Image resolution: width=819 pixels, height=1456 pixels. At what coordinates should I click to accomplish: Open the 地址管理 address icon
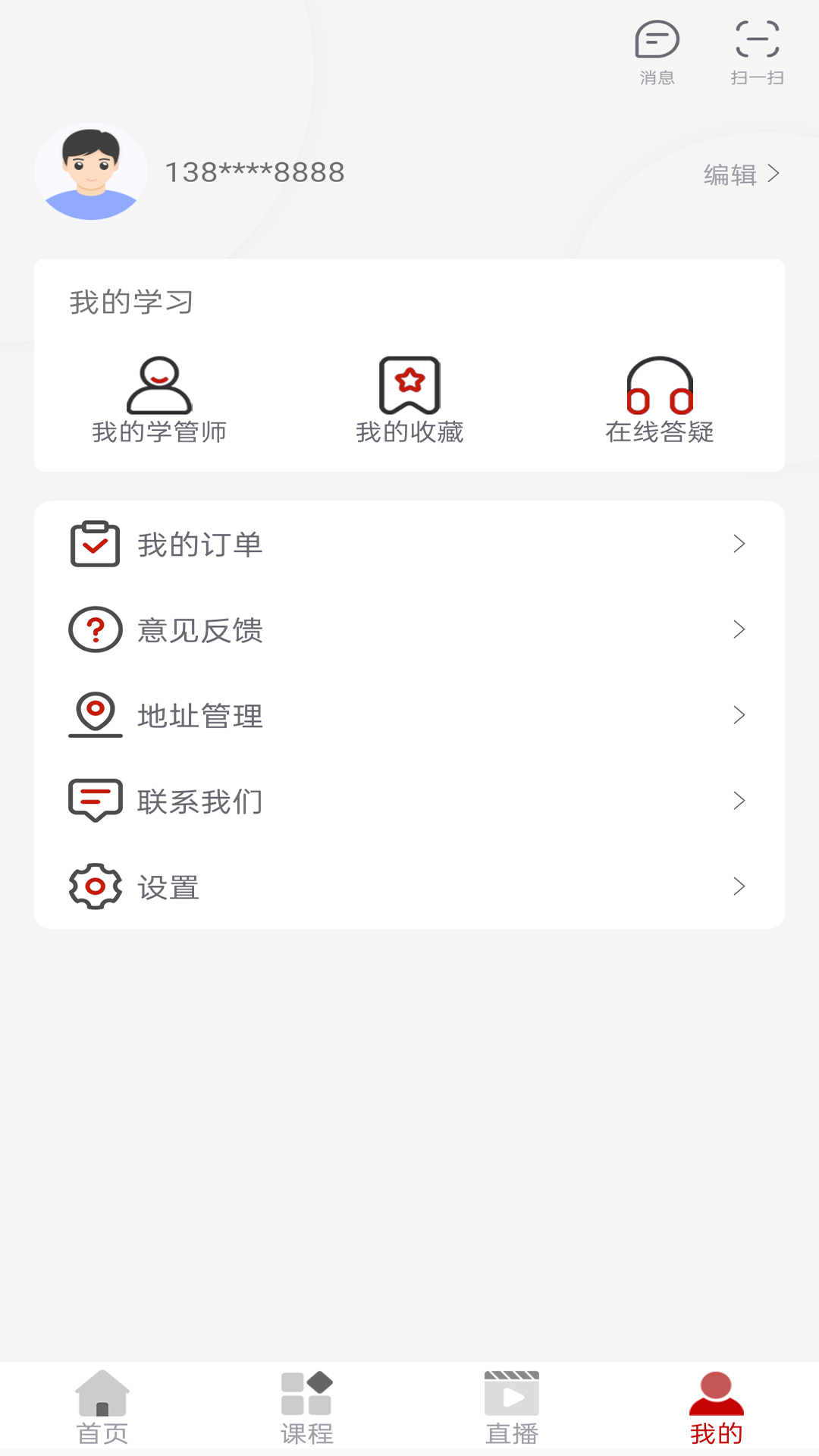(95, 714)
